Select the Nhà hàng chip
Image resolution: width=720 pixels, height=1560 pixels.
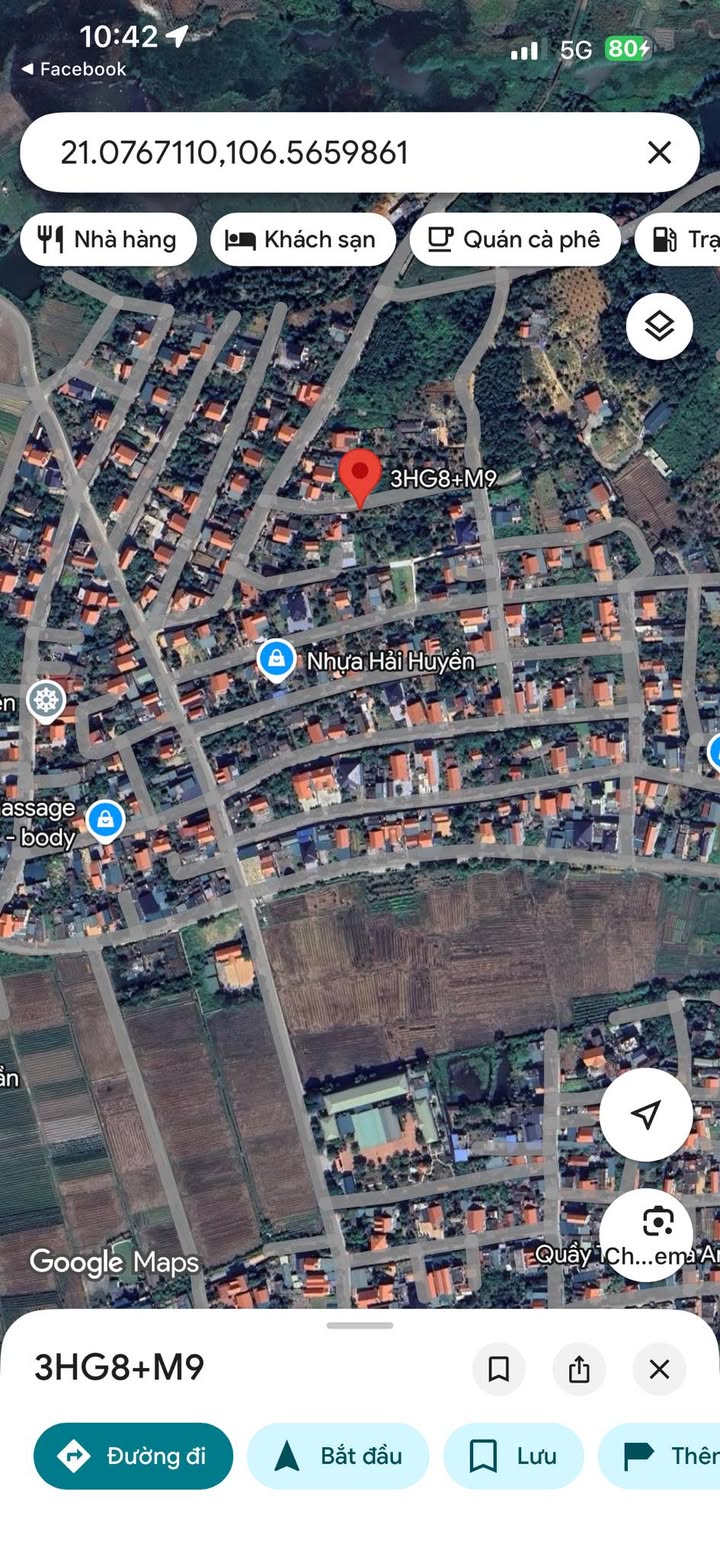(108, 240)
